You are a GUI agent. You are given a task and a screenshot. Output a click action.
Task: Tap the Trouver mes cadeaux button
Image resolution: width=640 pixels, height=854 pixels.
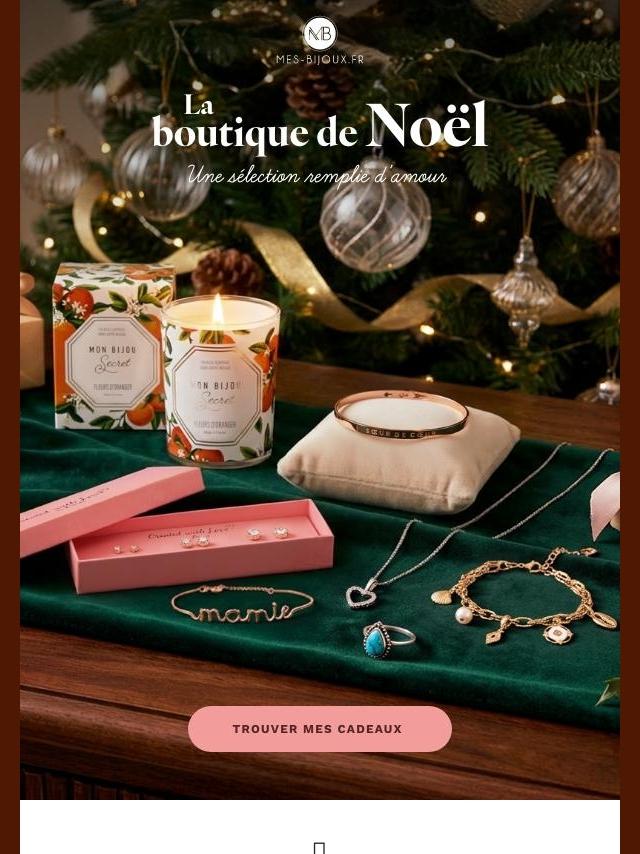pyautogui.click(x=319, y=729)
